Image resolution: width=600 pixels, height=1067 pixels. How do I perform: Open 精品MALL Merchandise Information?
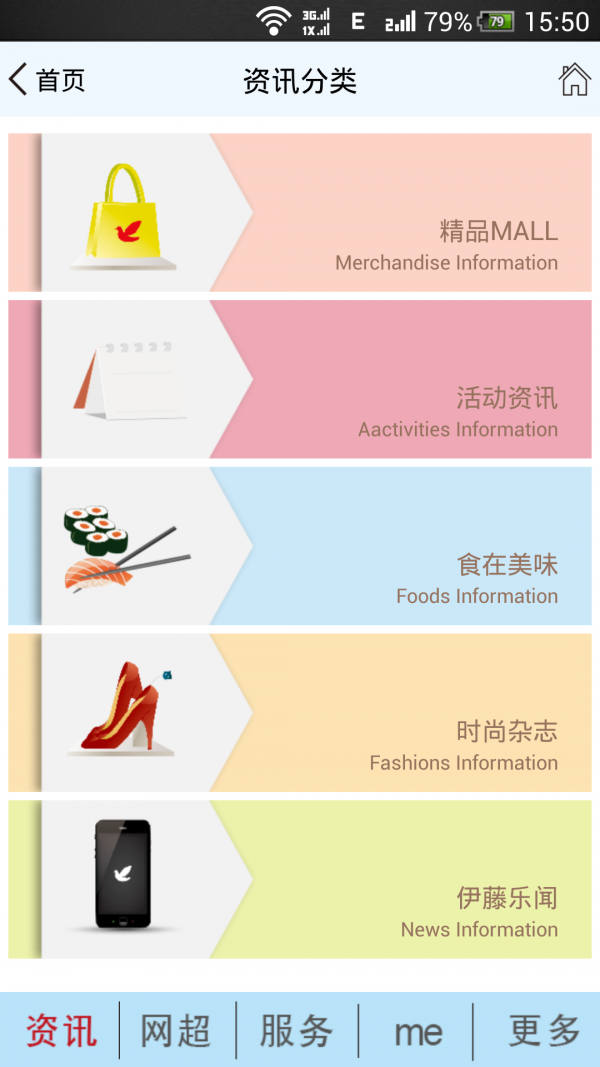[300, 213]
